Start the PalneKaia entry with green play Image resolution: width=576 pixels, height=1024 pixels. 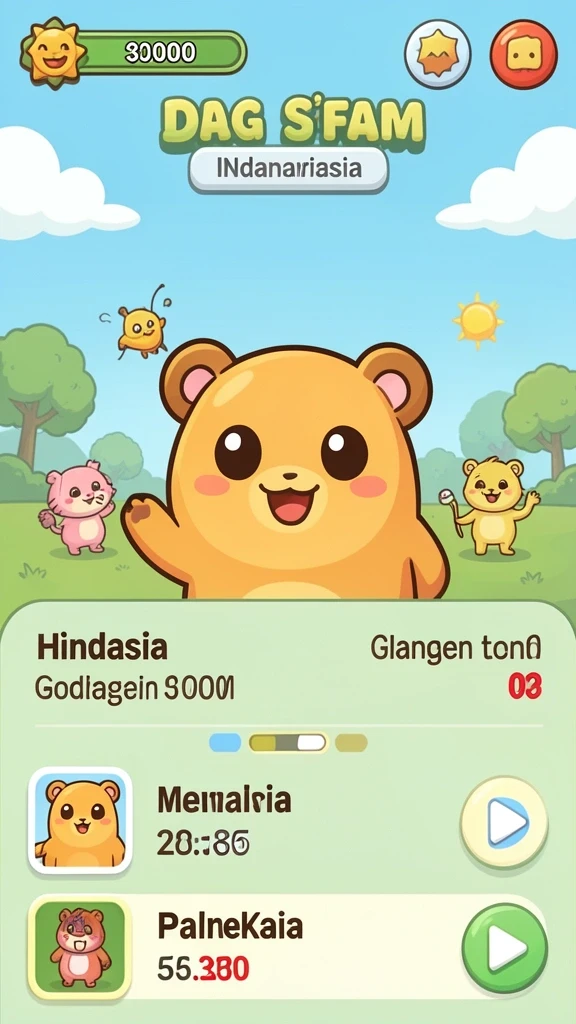pos(504,948)
